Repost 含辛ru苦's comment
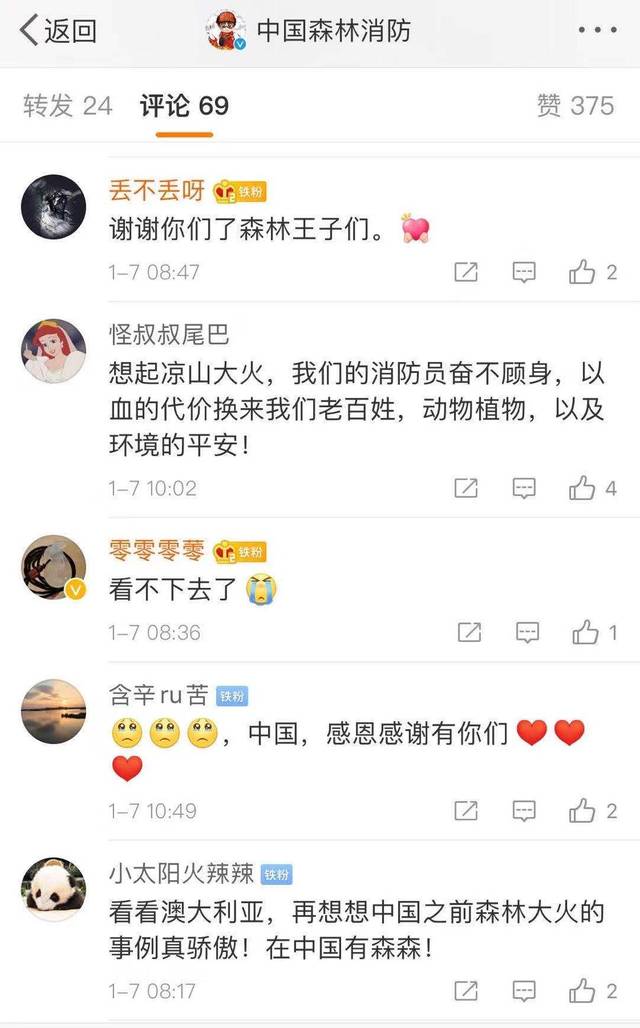Viewport: 640px width, 1028px height. (466, 810)
